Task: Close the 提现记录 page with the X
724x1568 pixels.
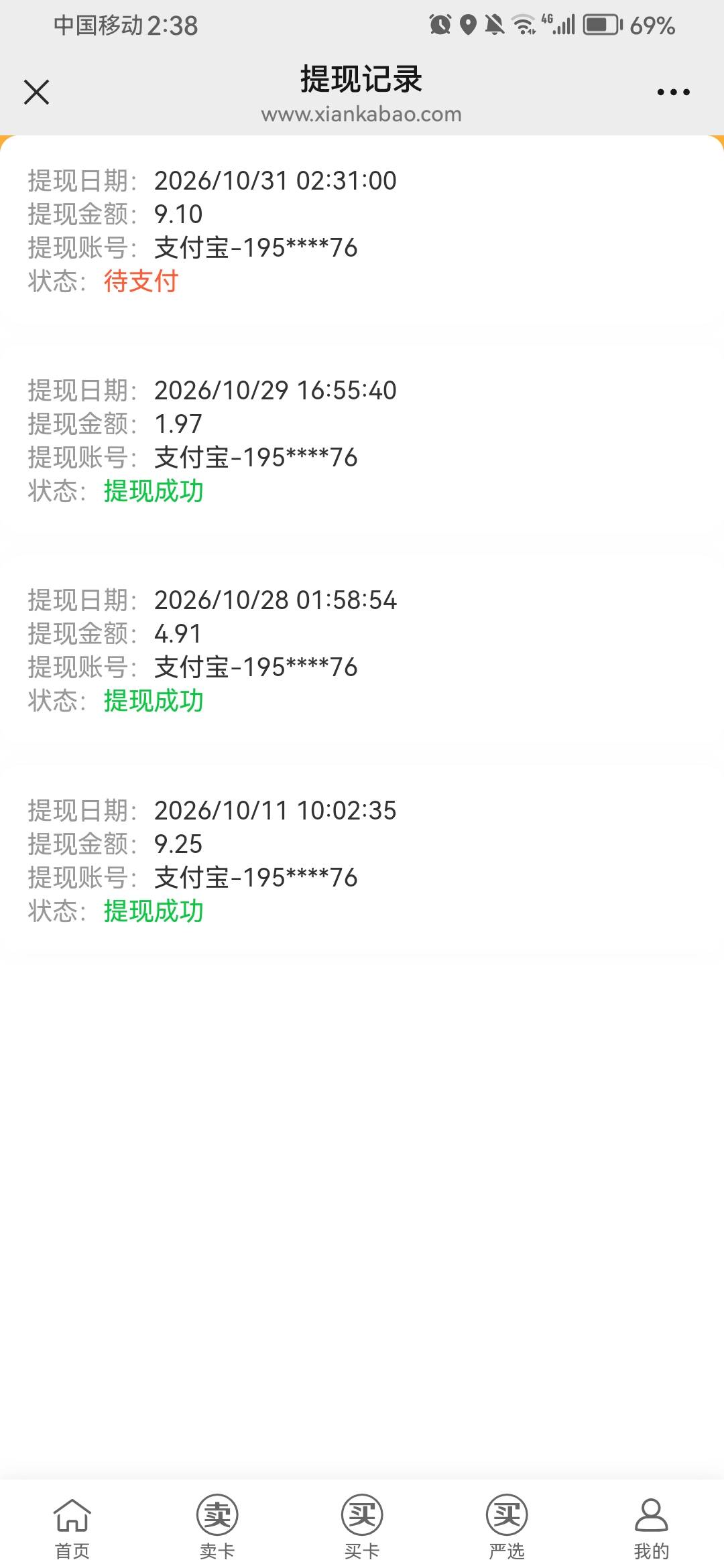Action: click(36, 92)
